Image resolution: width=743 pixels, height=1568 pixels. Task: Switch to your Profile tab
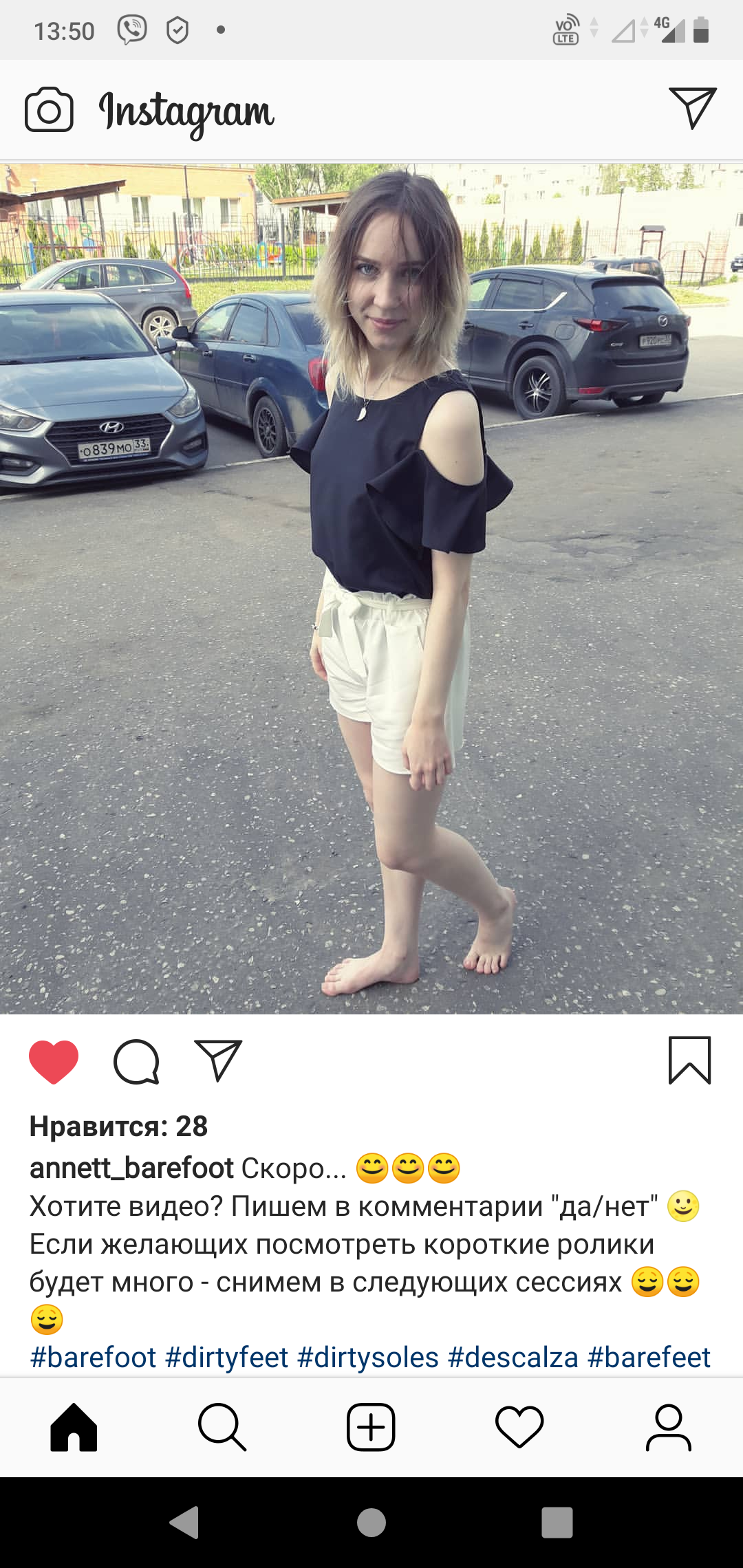[x=668, y=1428]
